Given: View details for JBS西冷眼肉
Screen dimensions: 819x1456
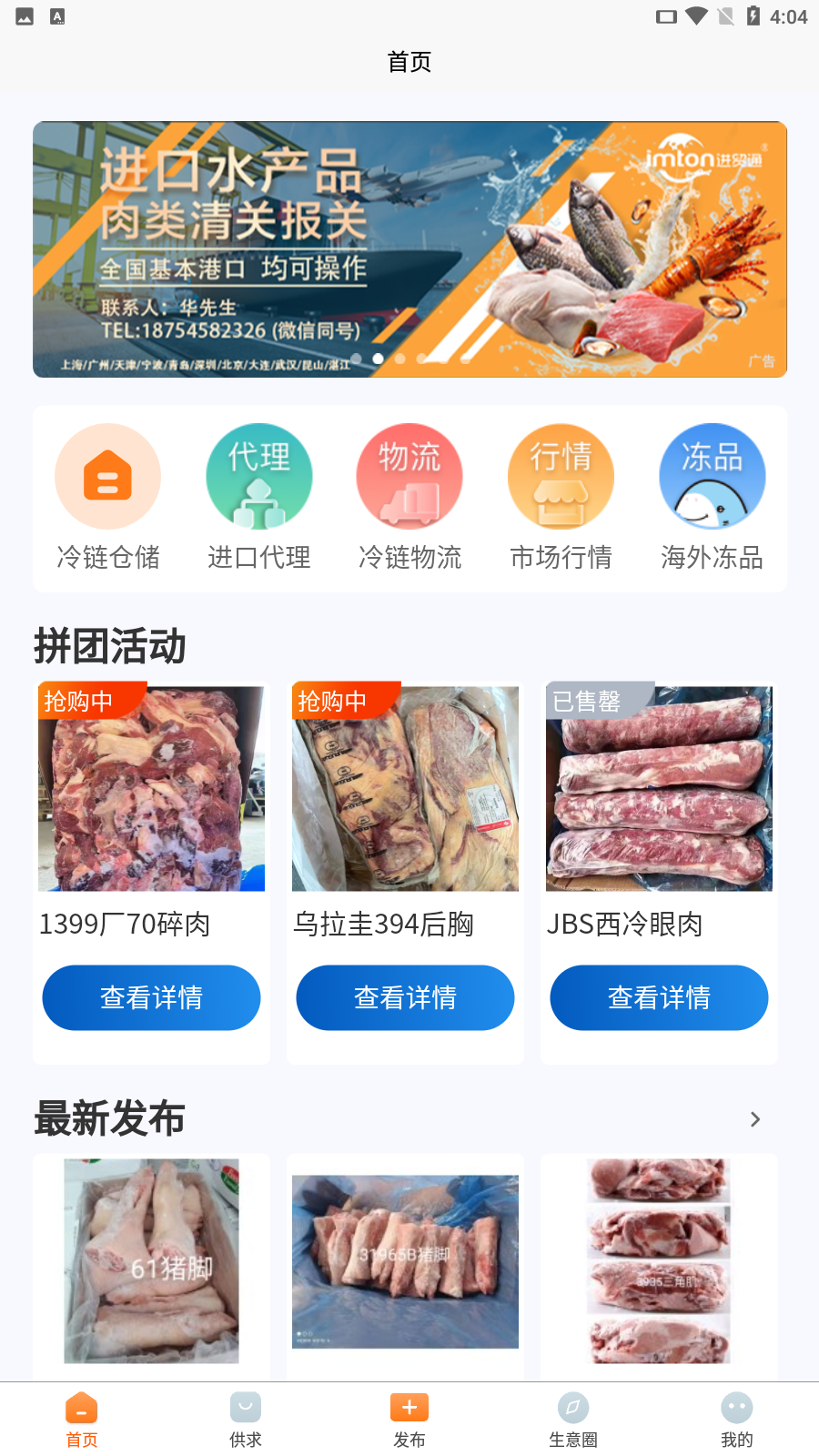Looking at the screenshot, I should point(659,997).
